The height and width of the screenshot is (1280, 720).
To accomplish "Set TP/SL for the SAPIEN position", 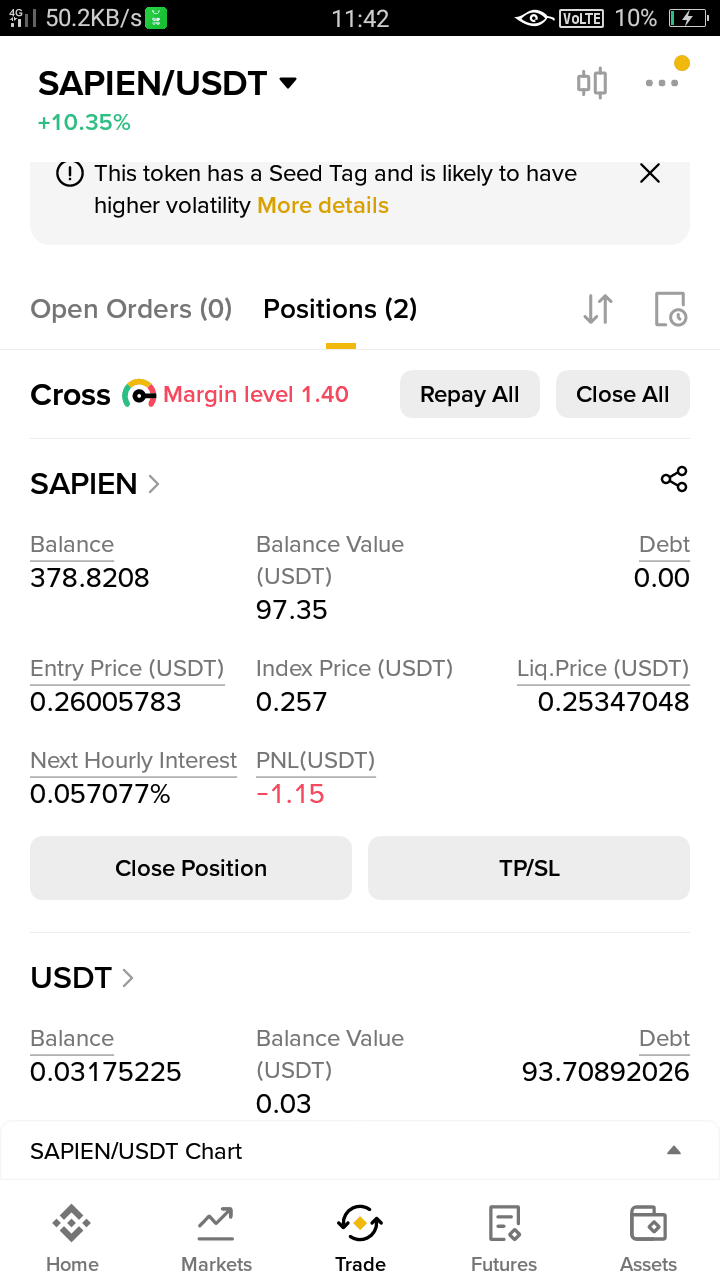I will [x=529, y=868].
